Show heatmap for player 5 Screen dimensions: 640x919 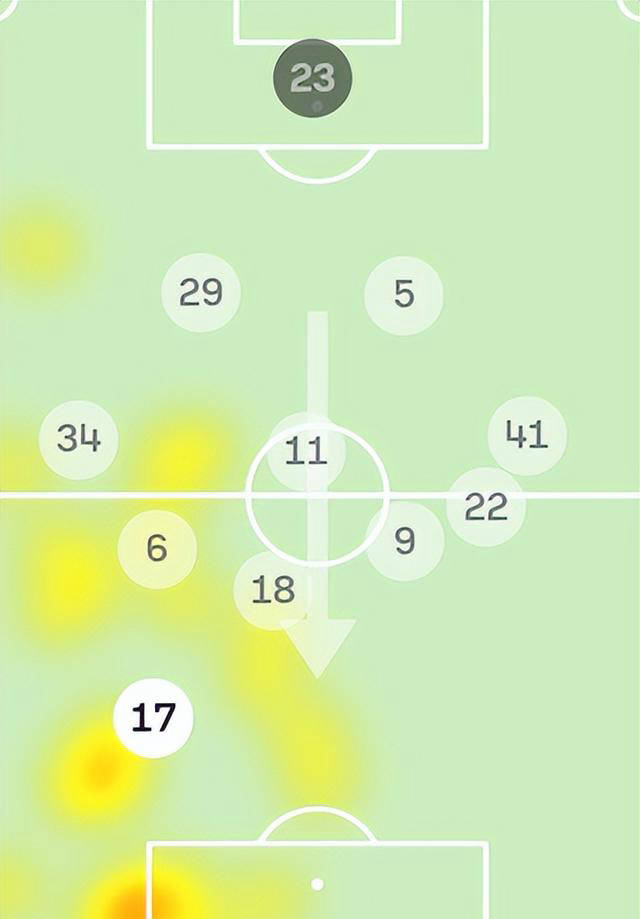[x=403, y=294]
